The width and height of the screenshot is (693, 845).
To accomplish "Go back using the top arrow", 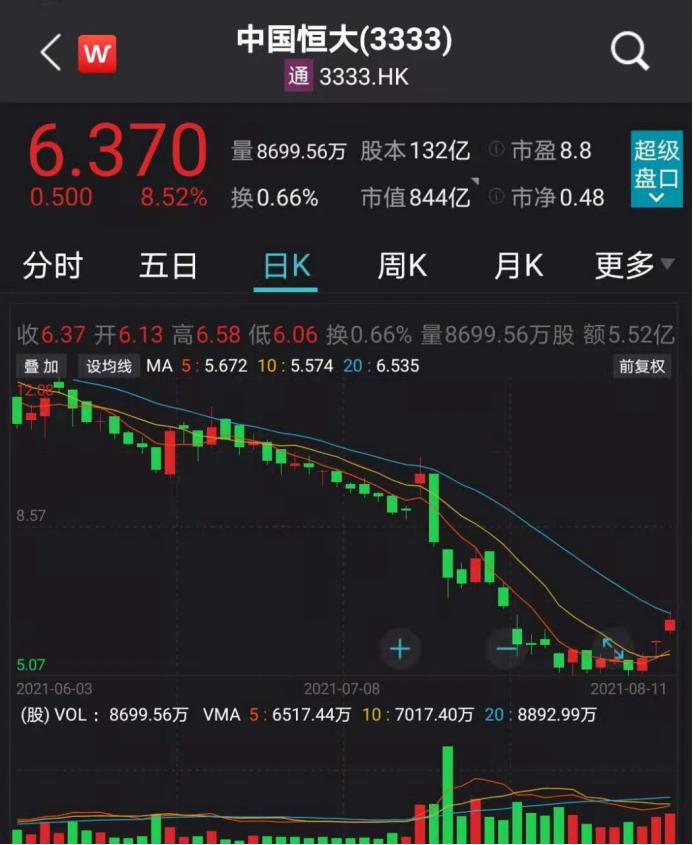I will point(51,53).
